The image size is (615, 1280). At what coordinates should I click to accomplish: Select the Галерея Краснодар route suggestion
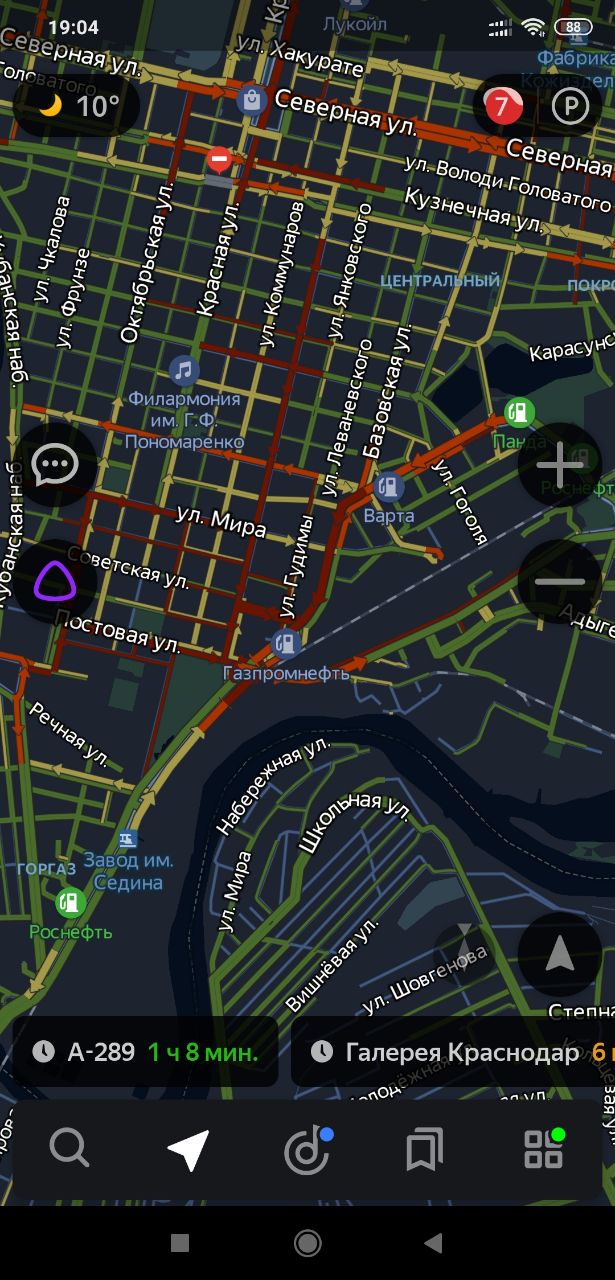tap(453, 1052)
